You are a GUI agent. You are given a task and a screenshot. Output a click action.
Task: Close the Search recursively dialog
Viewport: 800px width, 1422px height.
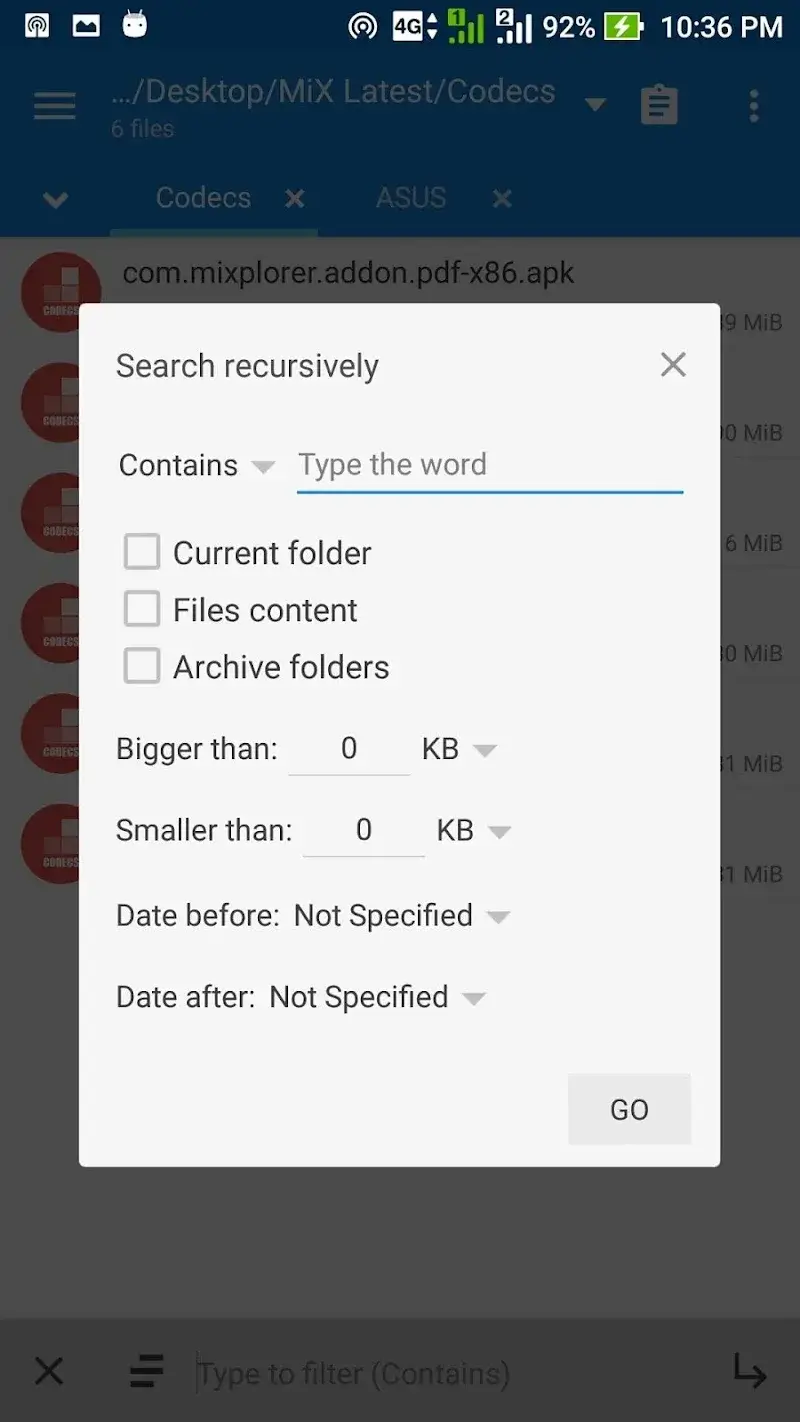[673, 365]
